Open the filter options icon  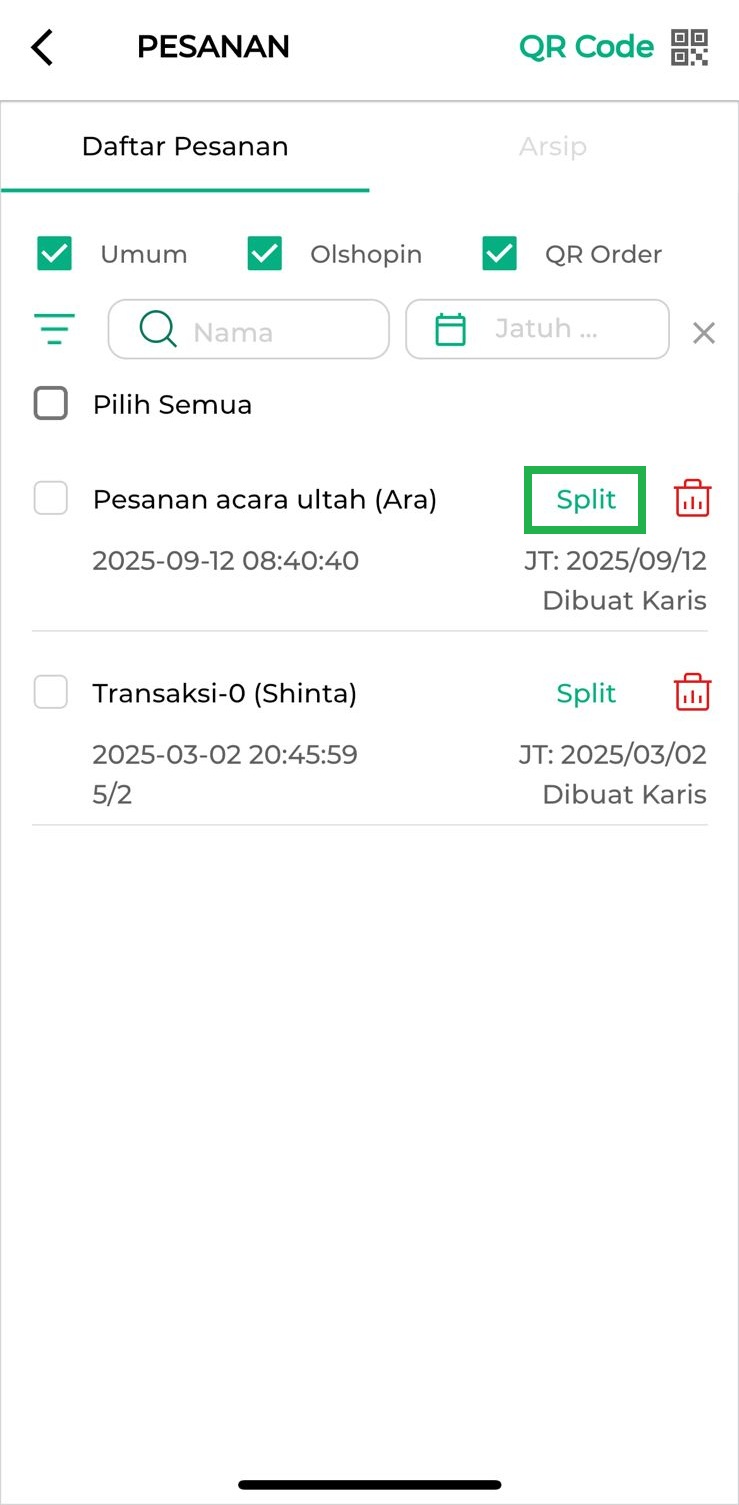tap(54, 329)
